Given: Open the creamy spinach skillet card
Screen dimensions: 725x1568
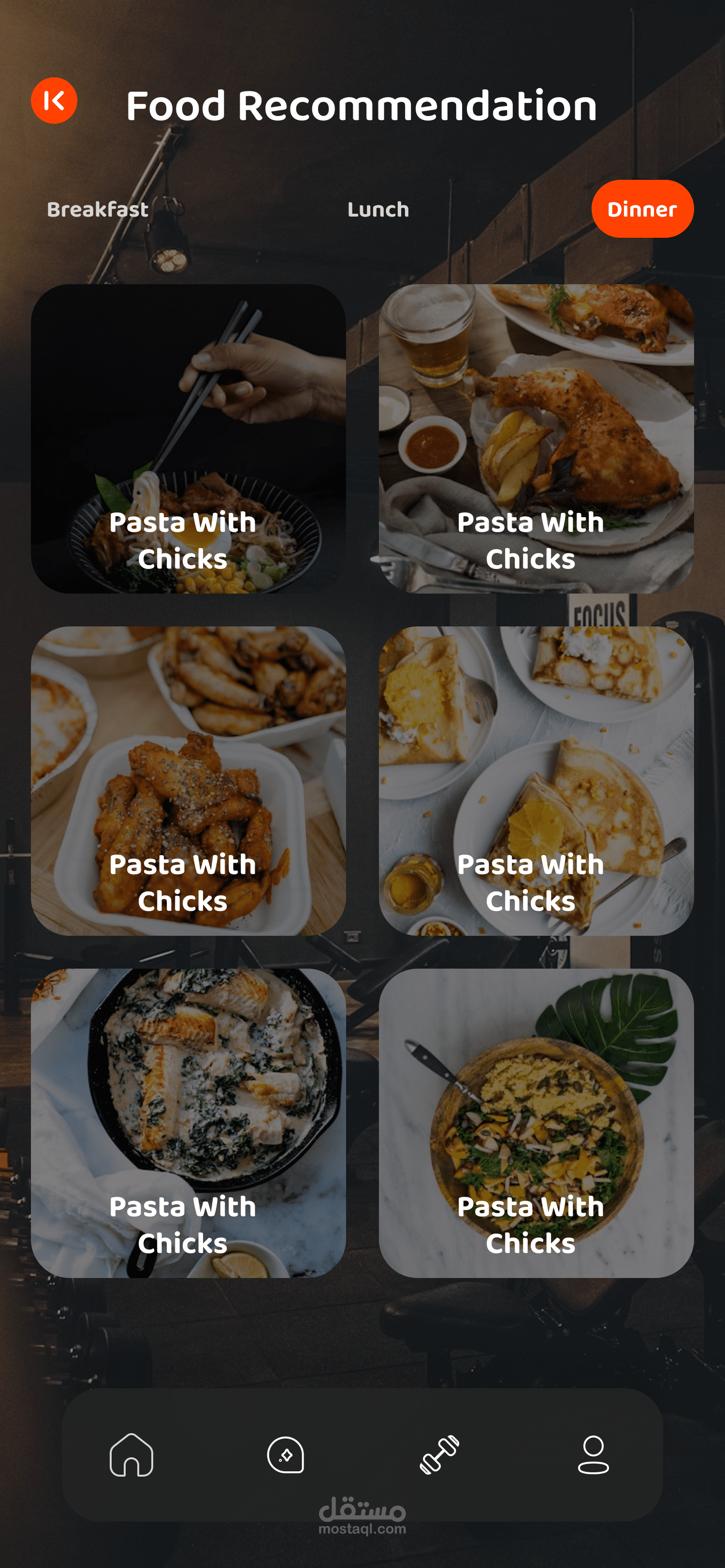Looking at the screenshot, I should [x=188, y=1122].
